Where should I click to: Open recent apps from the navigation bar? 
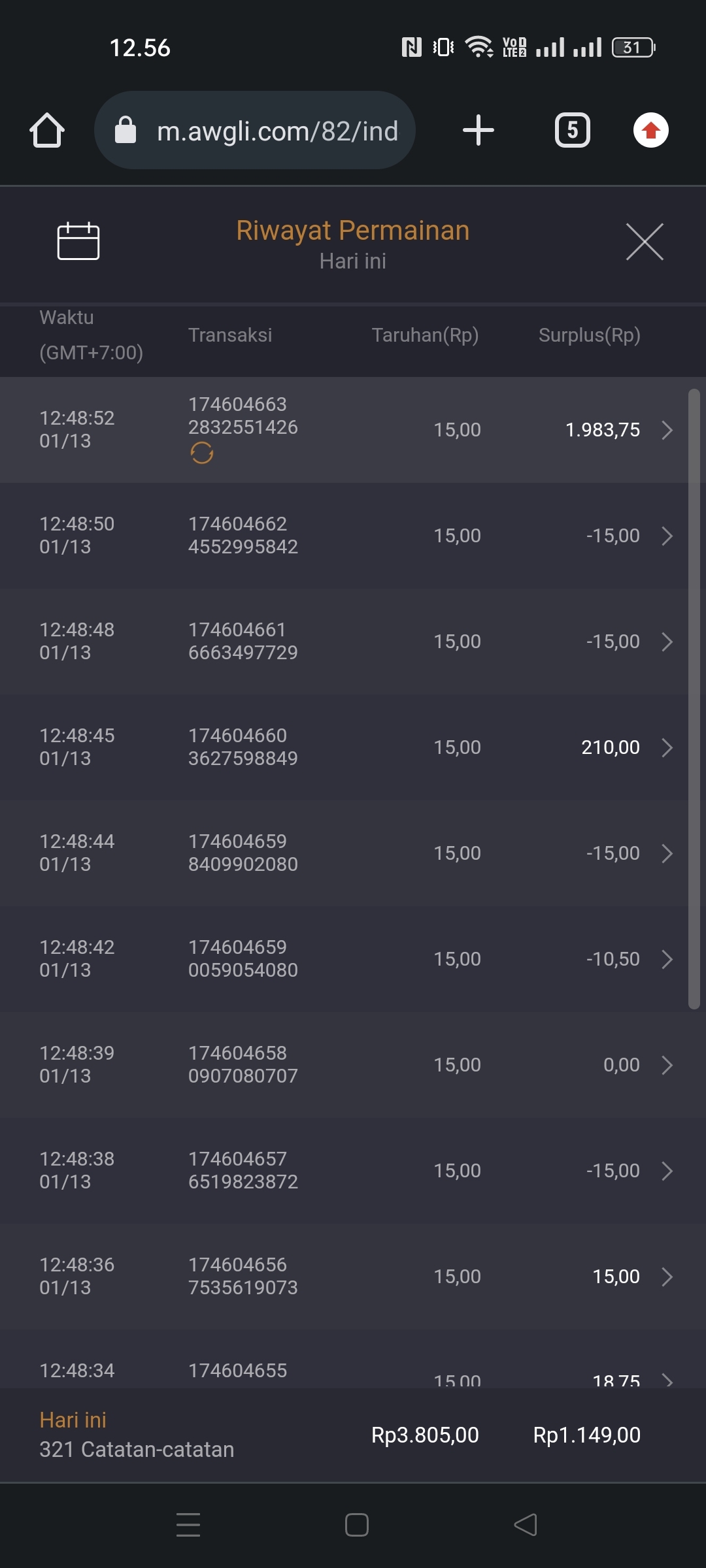(x=188, y=1525)
